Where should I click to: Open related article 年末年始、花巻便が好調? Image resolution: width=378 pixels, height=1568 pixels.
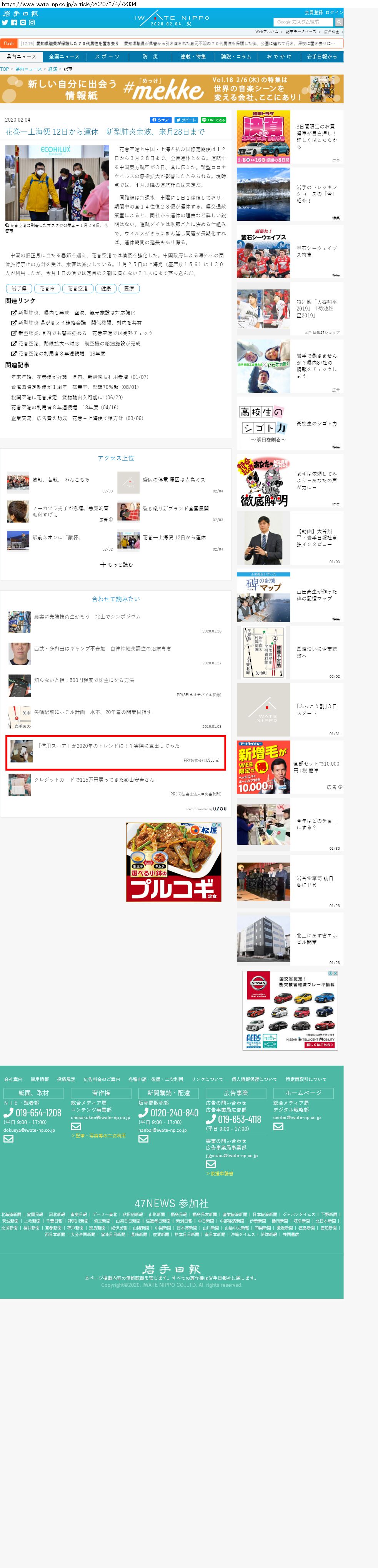[79, 377]
